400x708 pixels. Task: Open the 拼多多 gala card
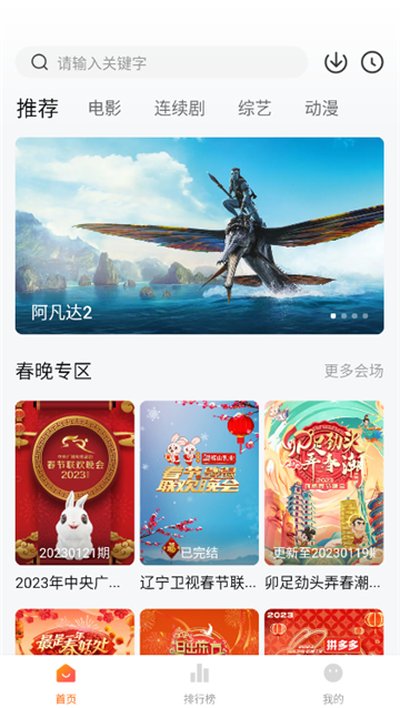pos(324,632)
